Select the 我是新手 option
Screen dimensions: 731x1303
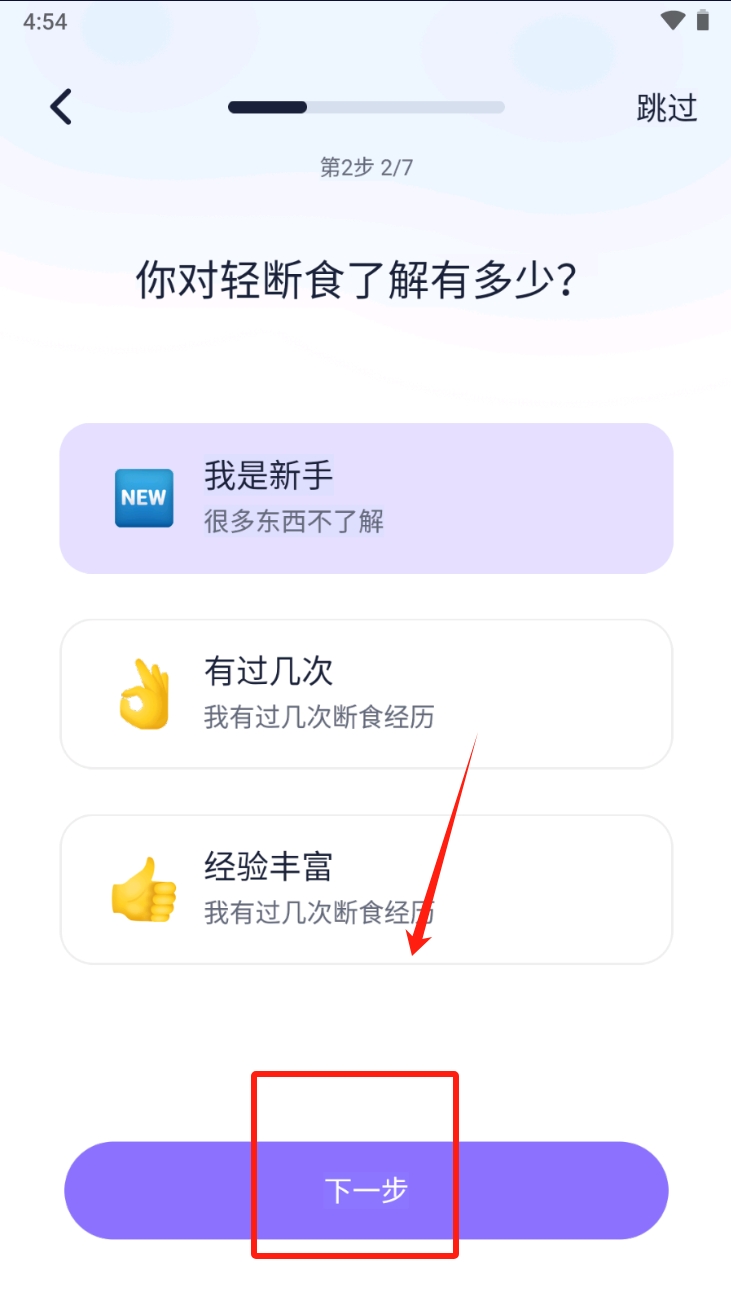tap(366, 498)
